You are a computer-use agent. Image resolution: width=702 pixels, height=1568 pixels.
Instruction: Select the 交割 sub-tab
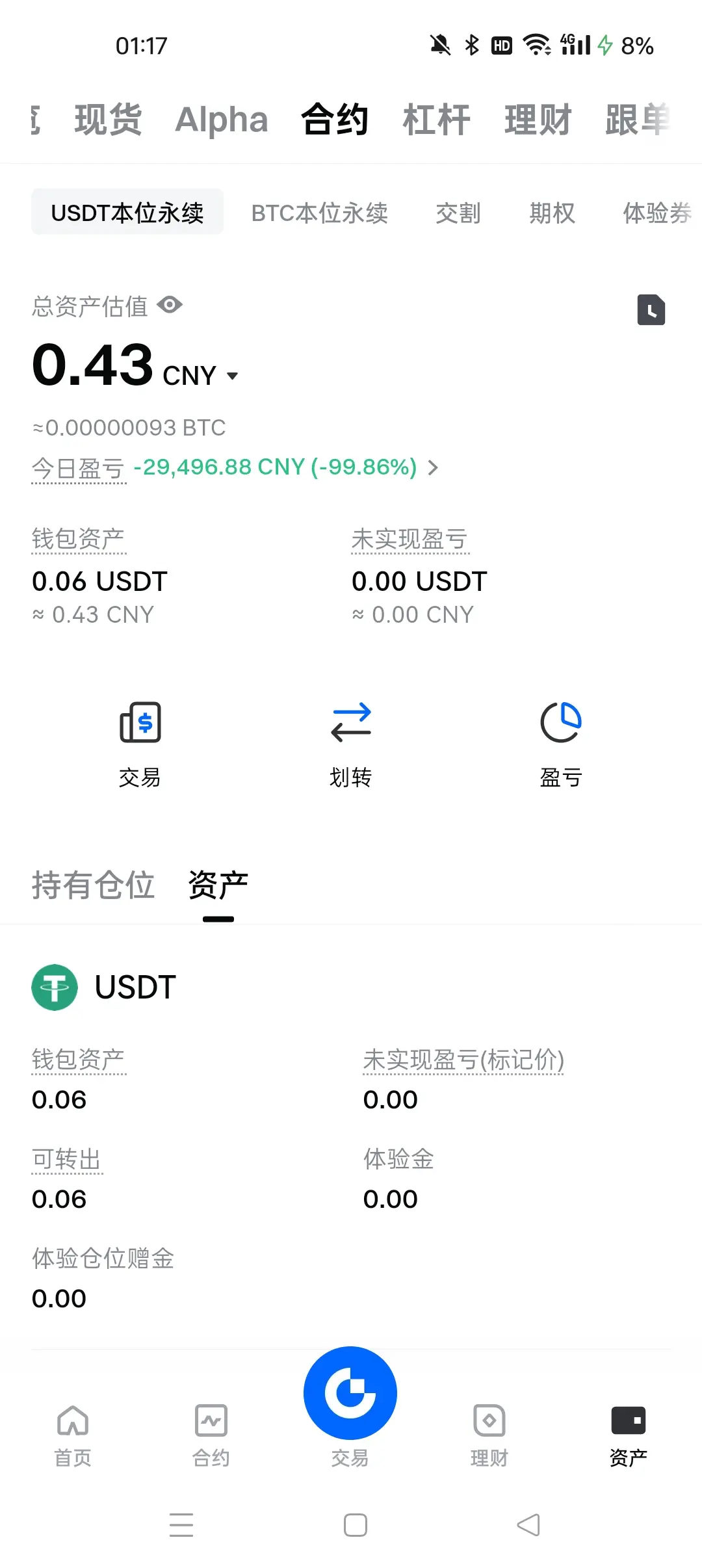458,213
